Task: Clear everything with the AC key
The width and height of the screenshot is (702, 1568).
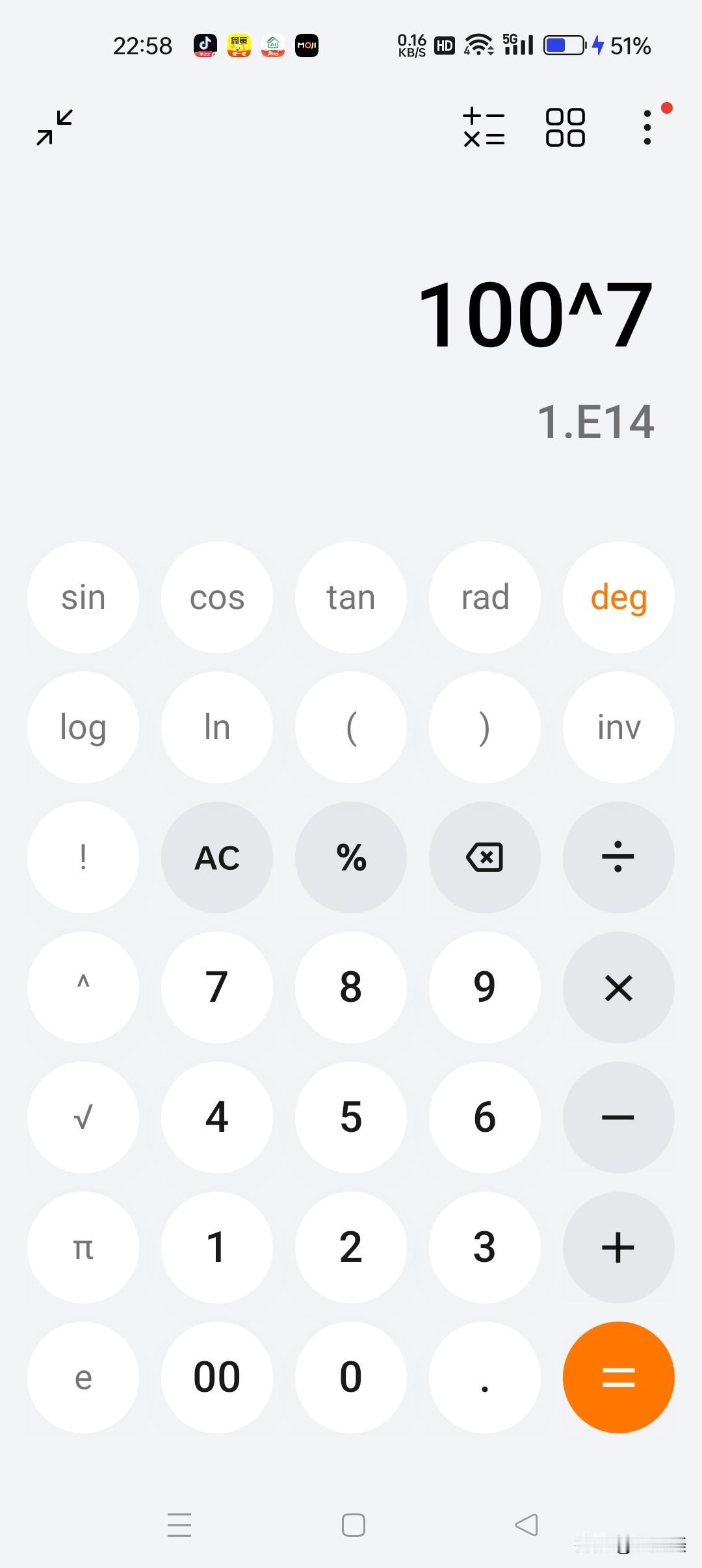Action: [x=217, y=858]
